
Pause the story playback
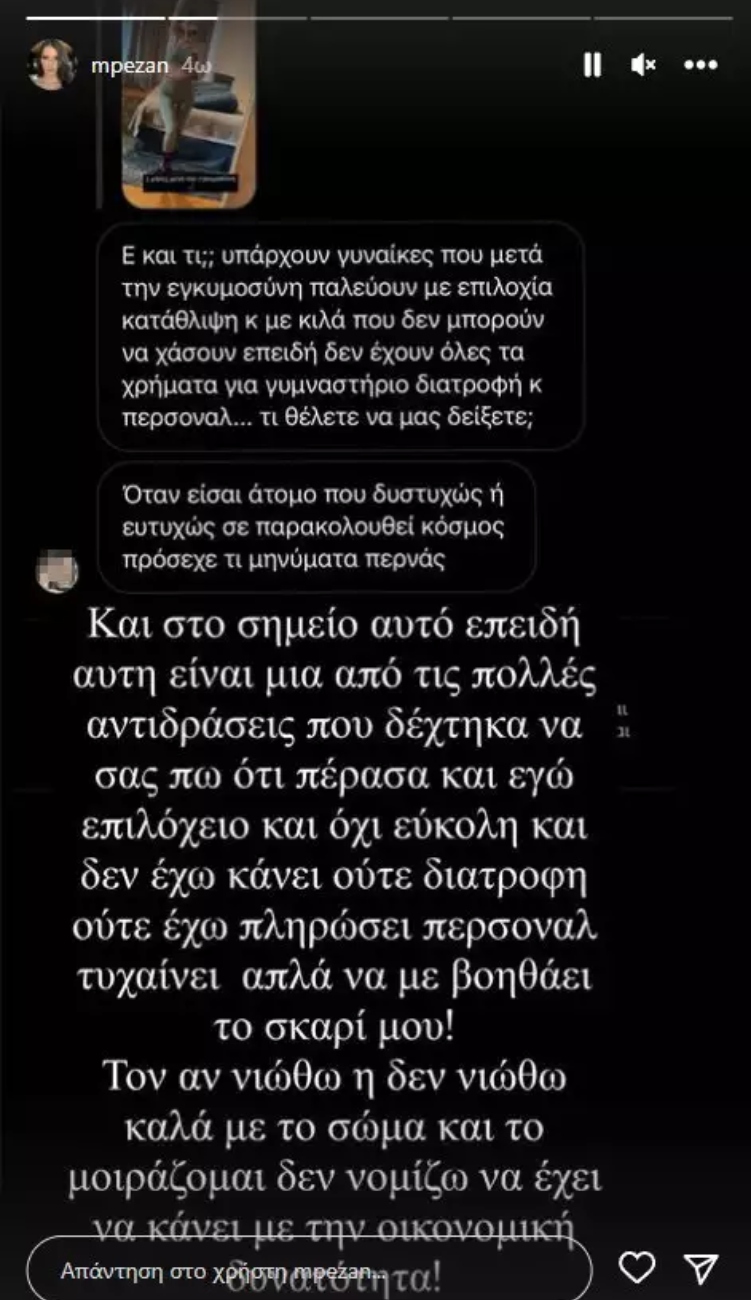592,65
